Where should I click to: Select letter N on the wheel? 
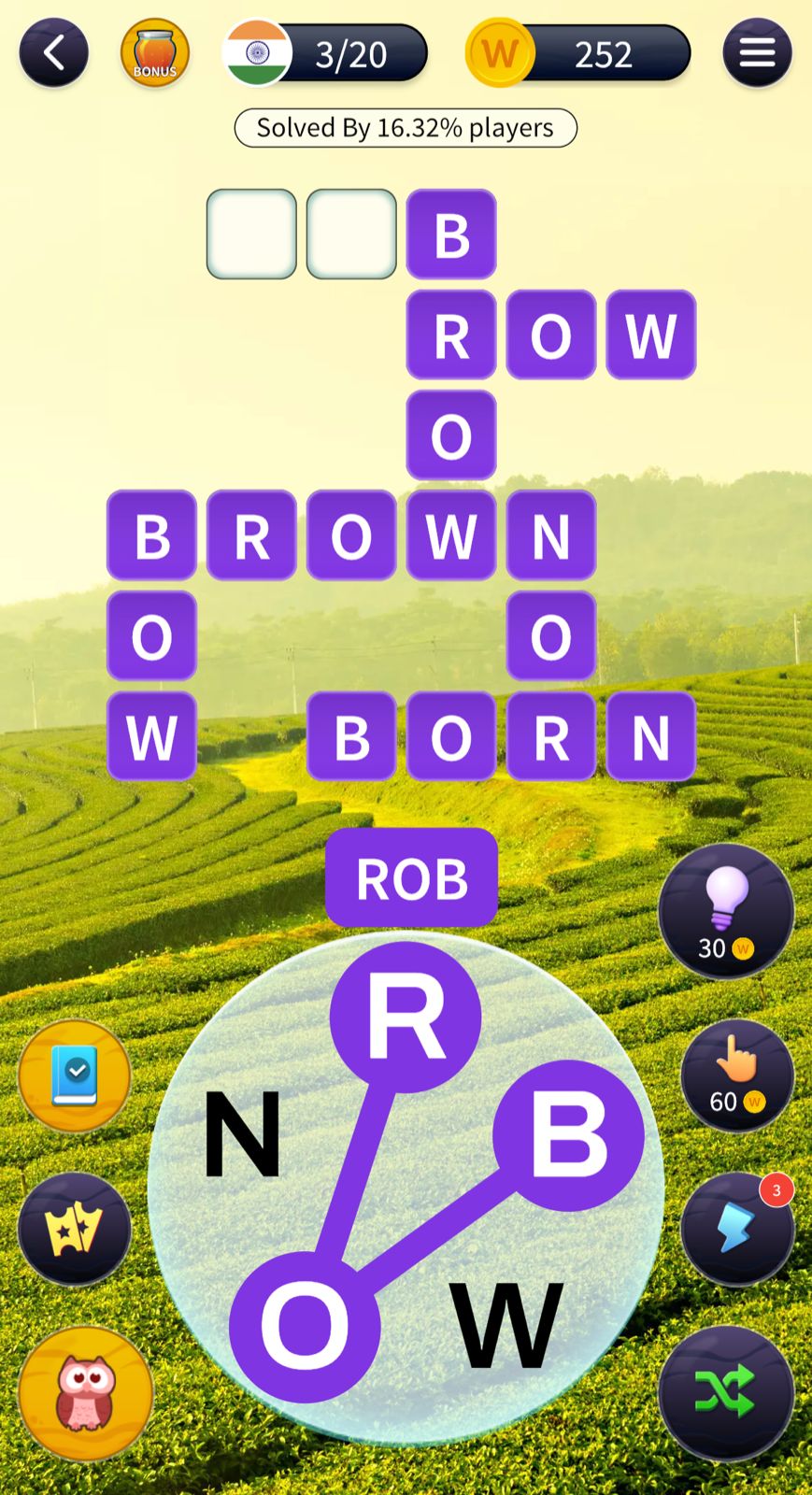coord(243,1135)
